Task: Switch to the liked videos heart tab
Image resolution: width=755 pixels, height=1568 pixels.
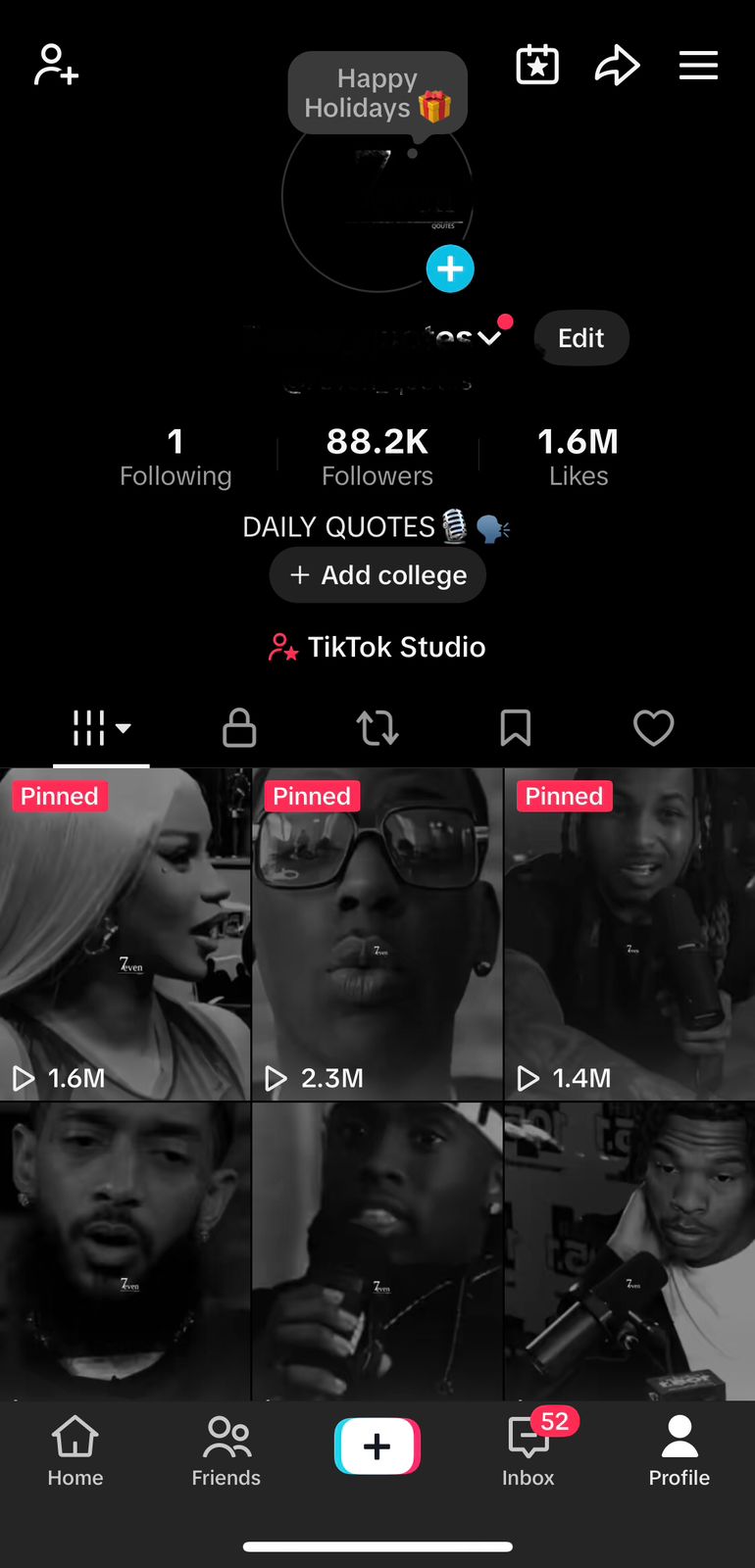Action: pyautogui.click(x=653, y=728)
